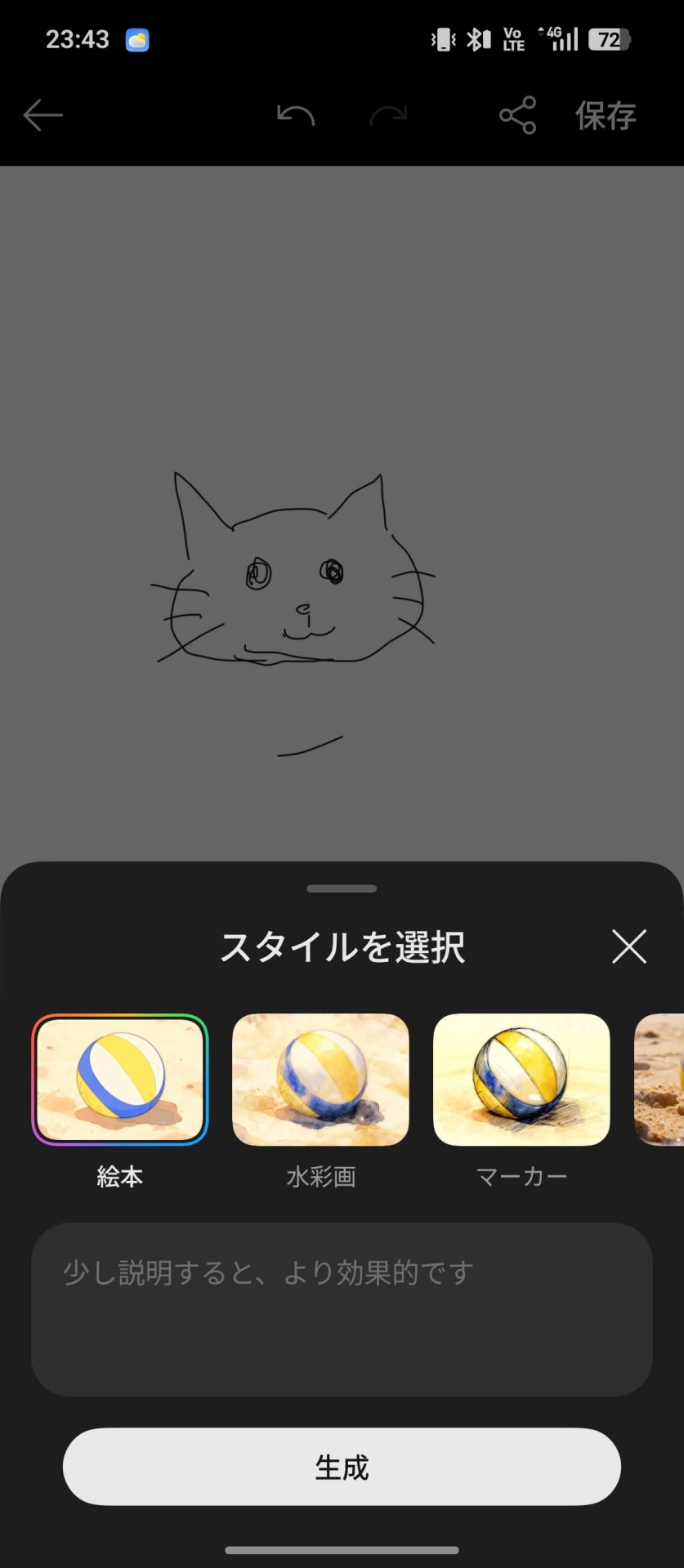Select the 絵本 style
The image size is (684, 1568).
(x=120, y=1079)
